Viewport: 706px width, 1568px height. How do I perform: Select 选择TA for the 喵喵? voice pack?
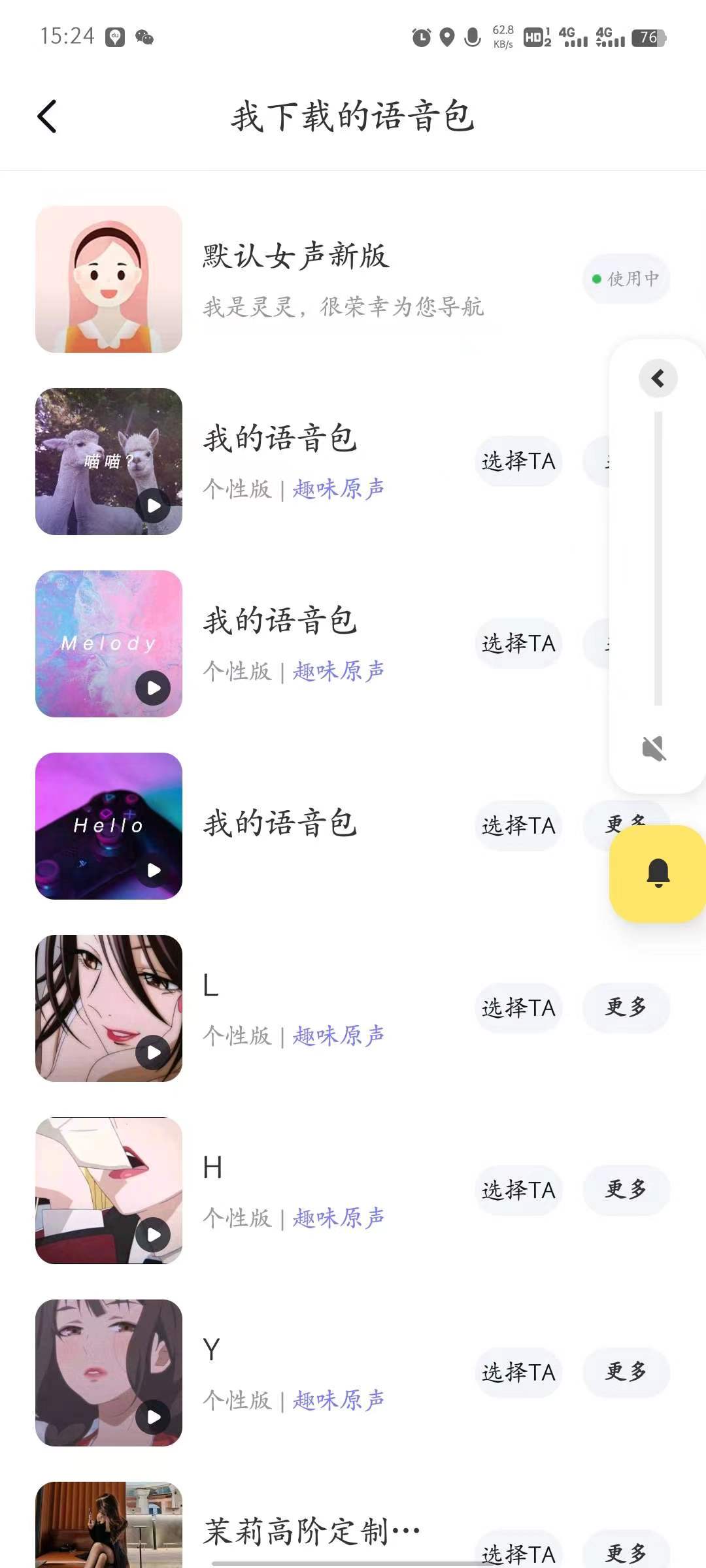tap(518, 461)
